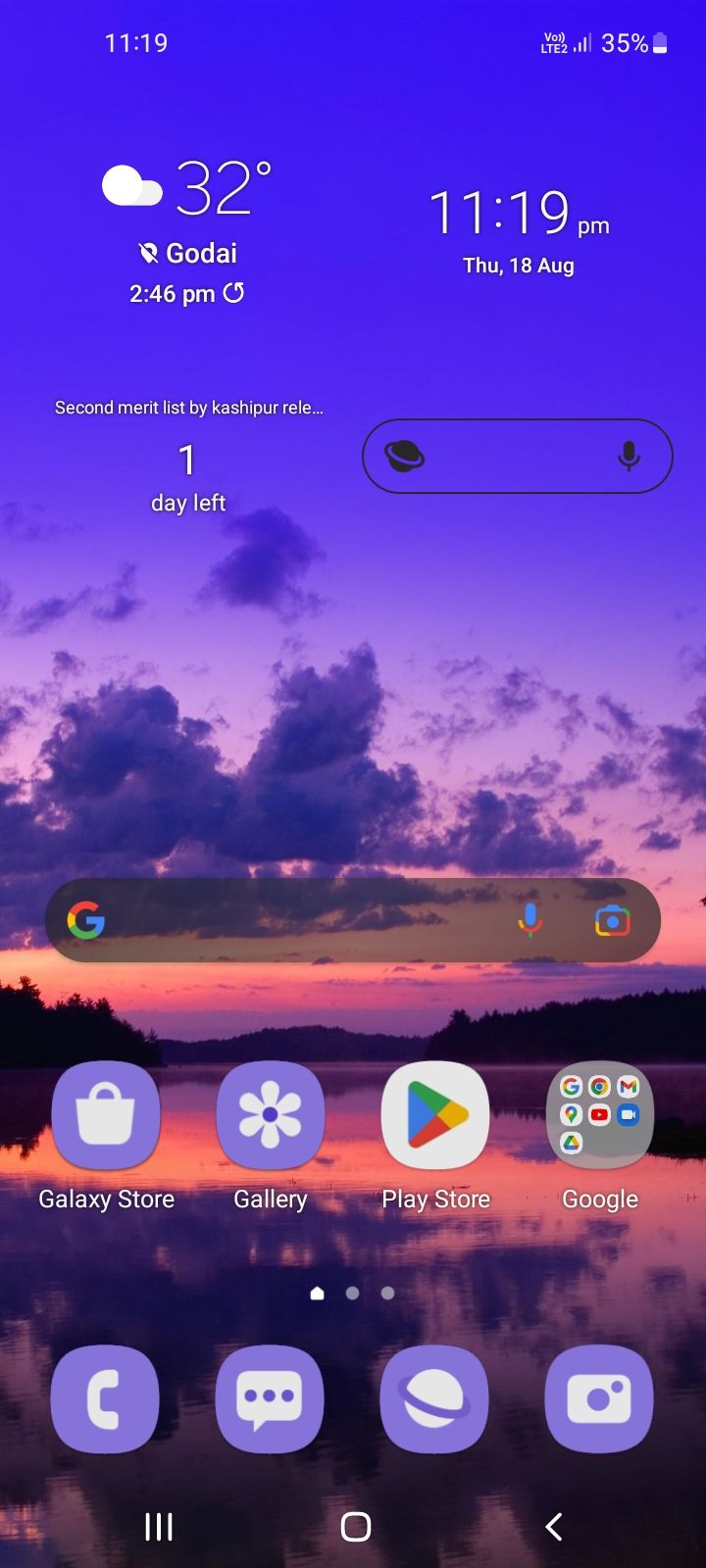
Task: Tap the kashipur merit list countdown reminder
Action: pos(187,454)
